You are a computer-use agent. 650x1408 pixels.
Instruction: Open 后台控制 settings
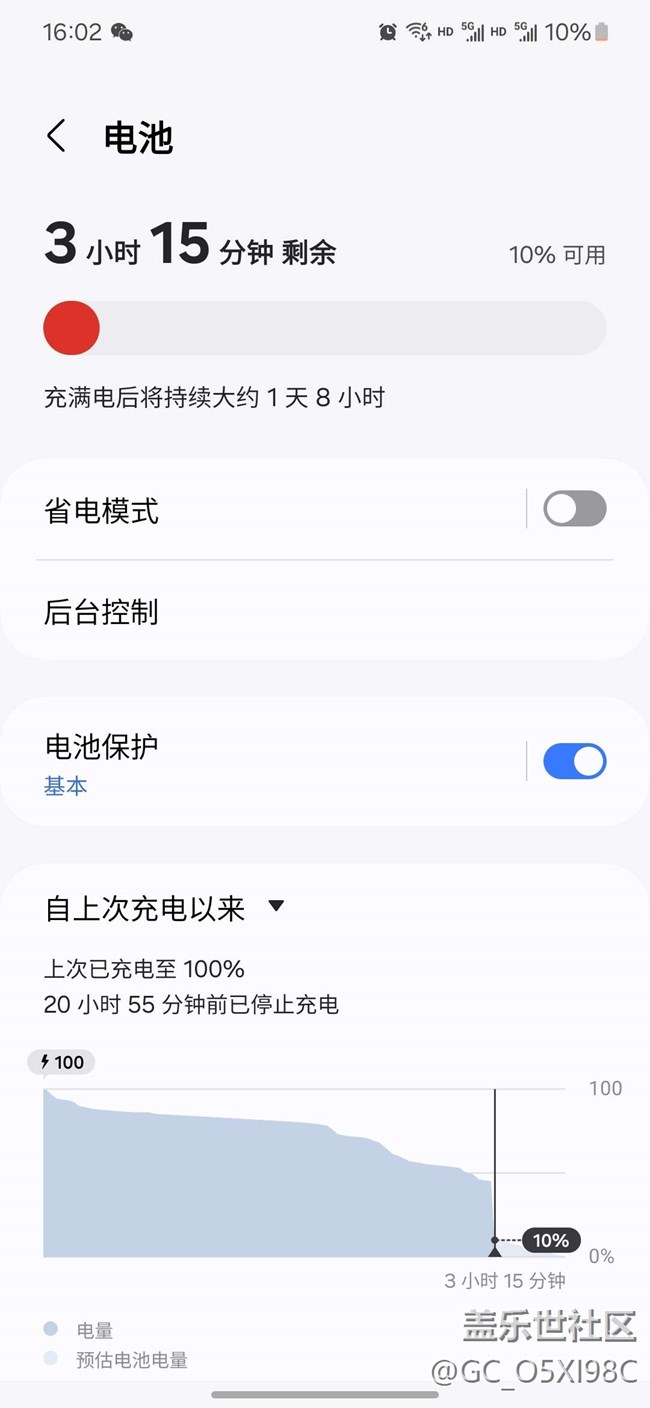tap(325, 611)
